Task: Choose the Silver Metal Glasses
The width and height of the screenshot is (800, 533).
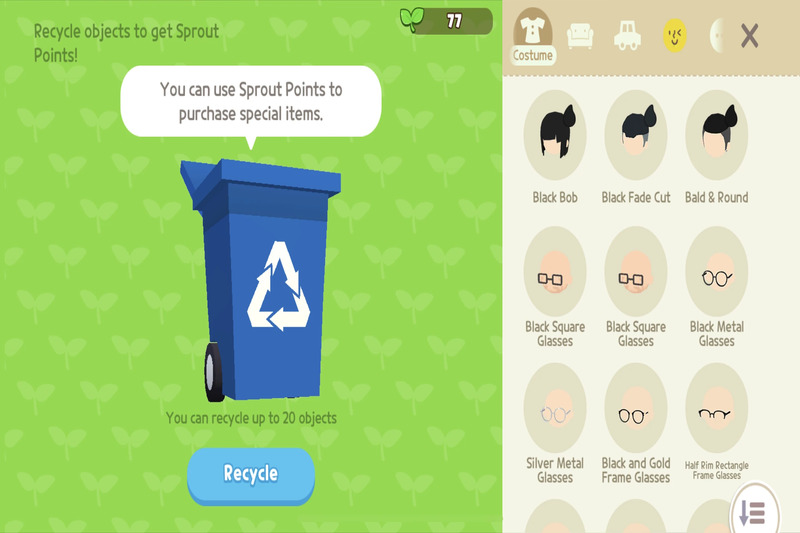Action: coord(555,412)
